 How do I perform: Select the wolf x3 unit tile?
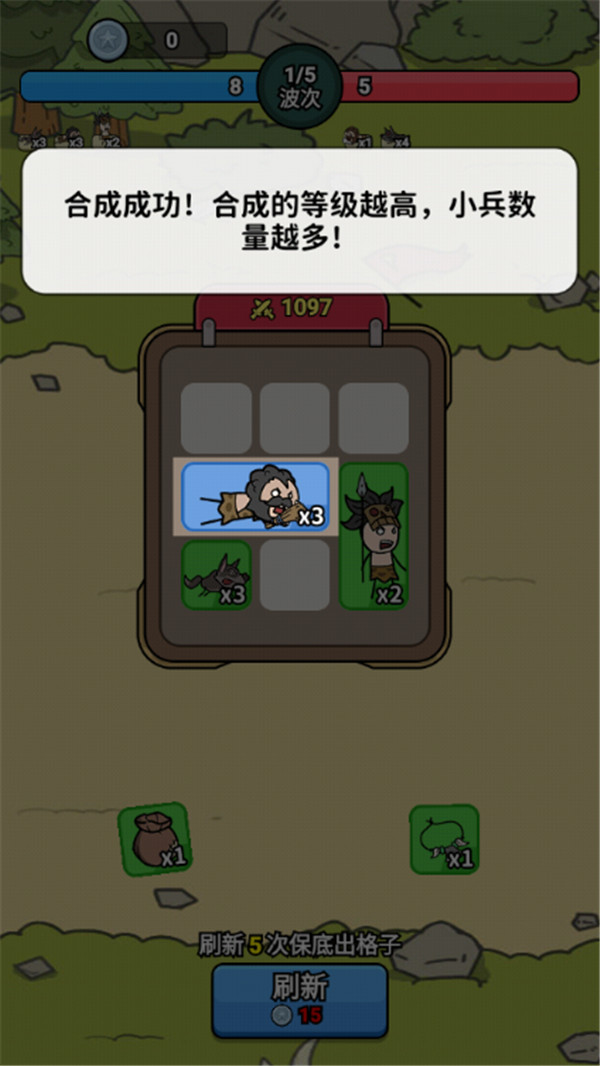[x=216, y=575]
